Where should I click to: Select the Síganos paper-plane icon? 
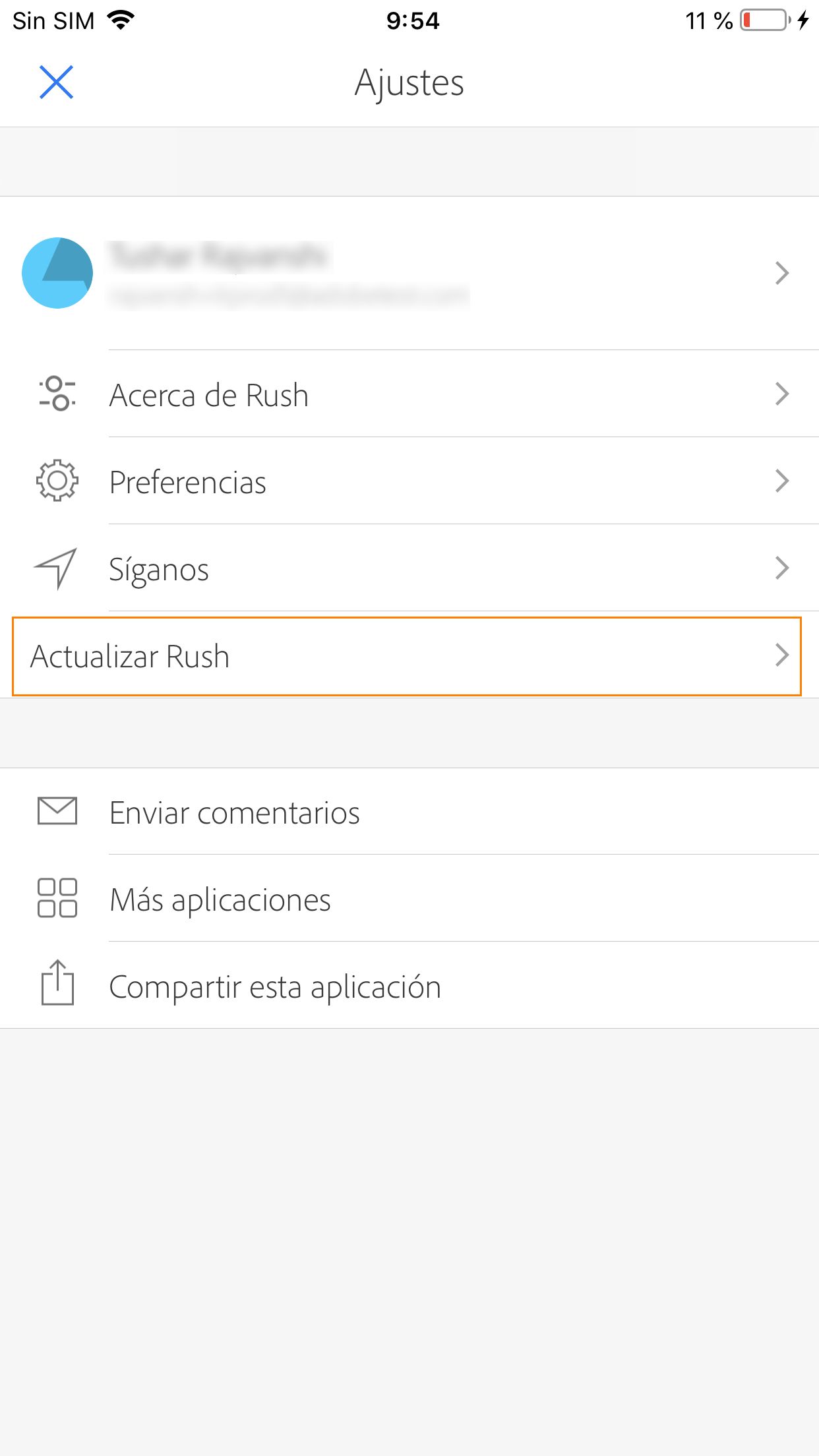pyautogui.click(x=57, y=568)
